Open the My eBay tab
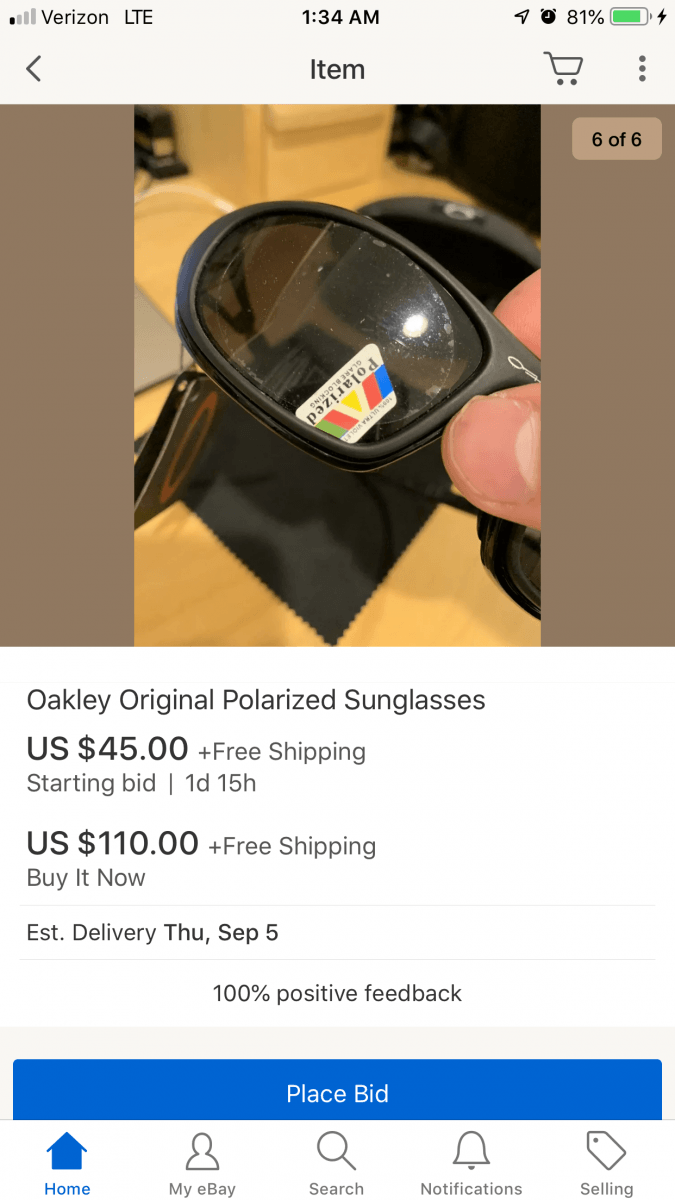The height and width of the screenshot is (1200, 675). (202, 1164)
